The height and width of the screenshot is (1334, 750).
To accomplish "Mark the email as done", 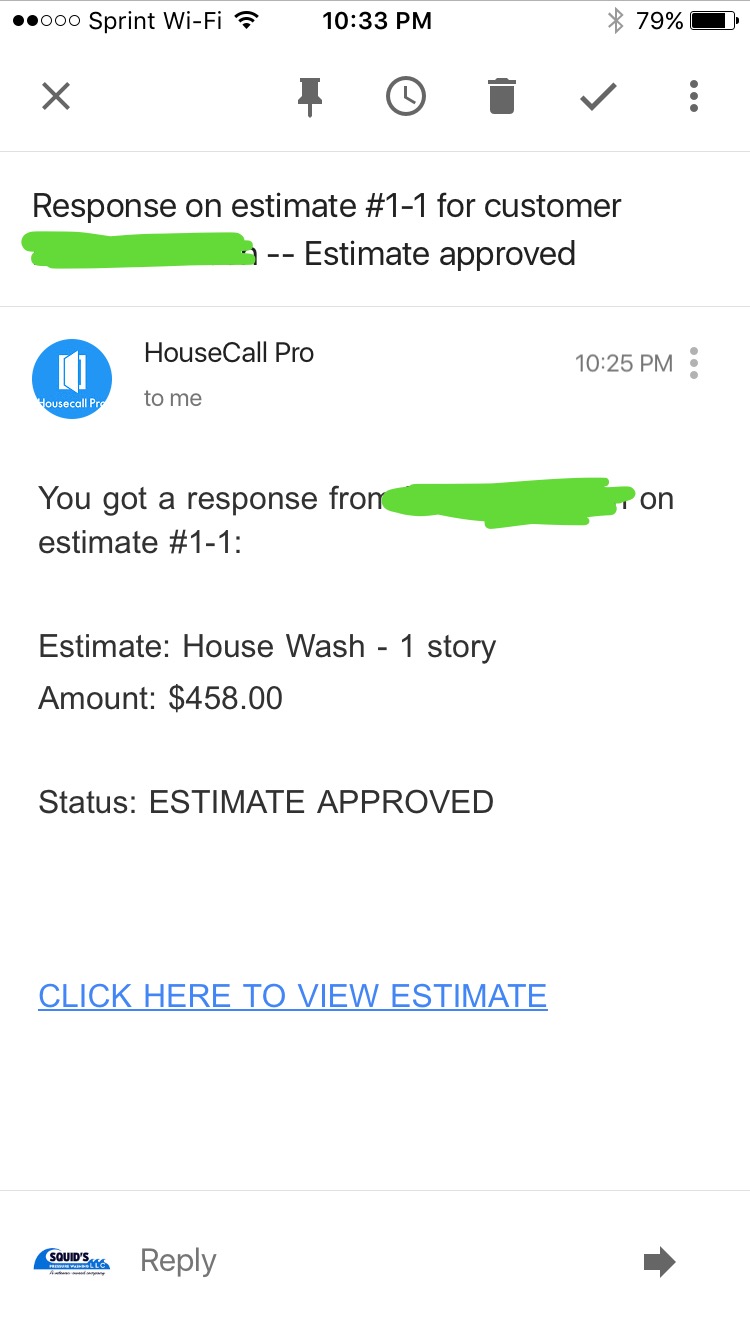I will (598, 96).
